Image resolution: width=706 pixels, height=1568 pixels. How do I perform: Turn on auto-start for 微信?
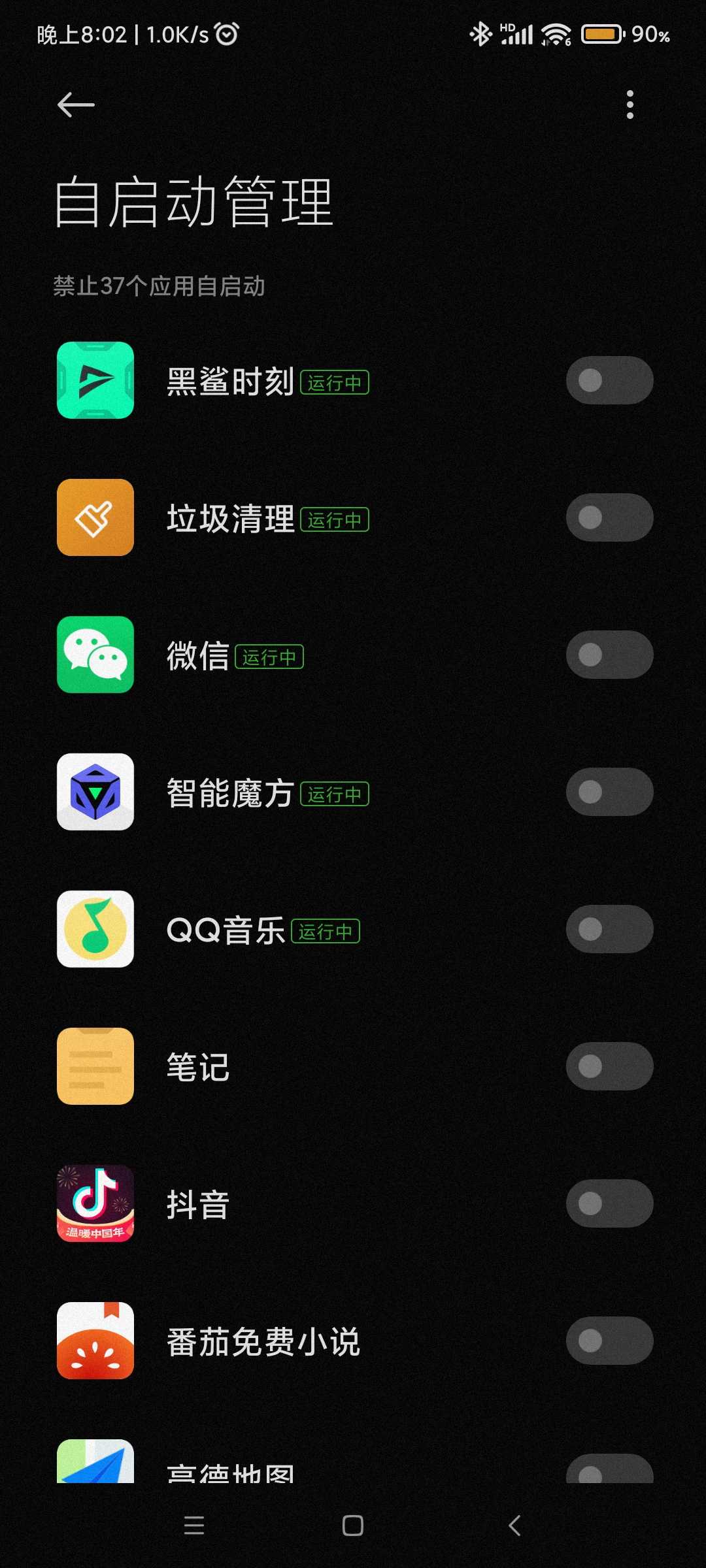pyautogui.click(x=609, y=655)
